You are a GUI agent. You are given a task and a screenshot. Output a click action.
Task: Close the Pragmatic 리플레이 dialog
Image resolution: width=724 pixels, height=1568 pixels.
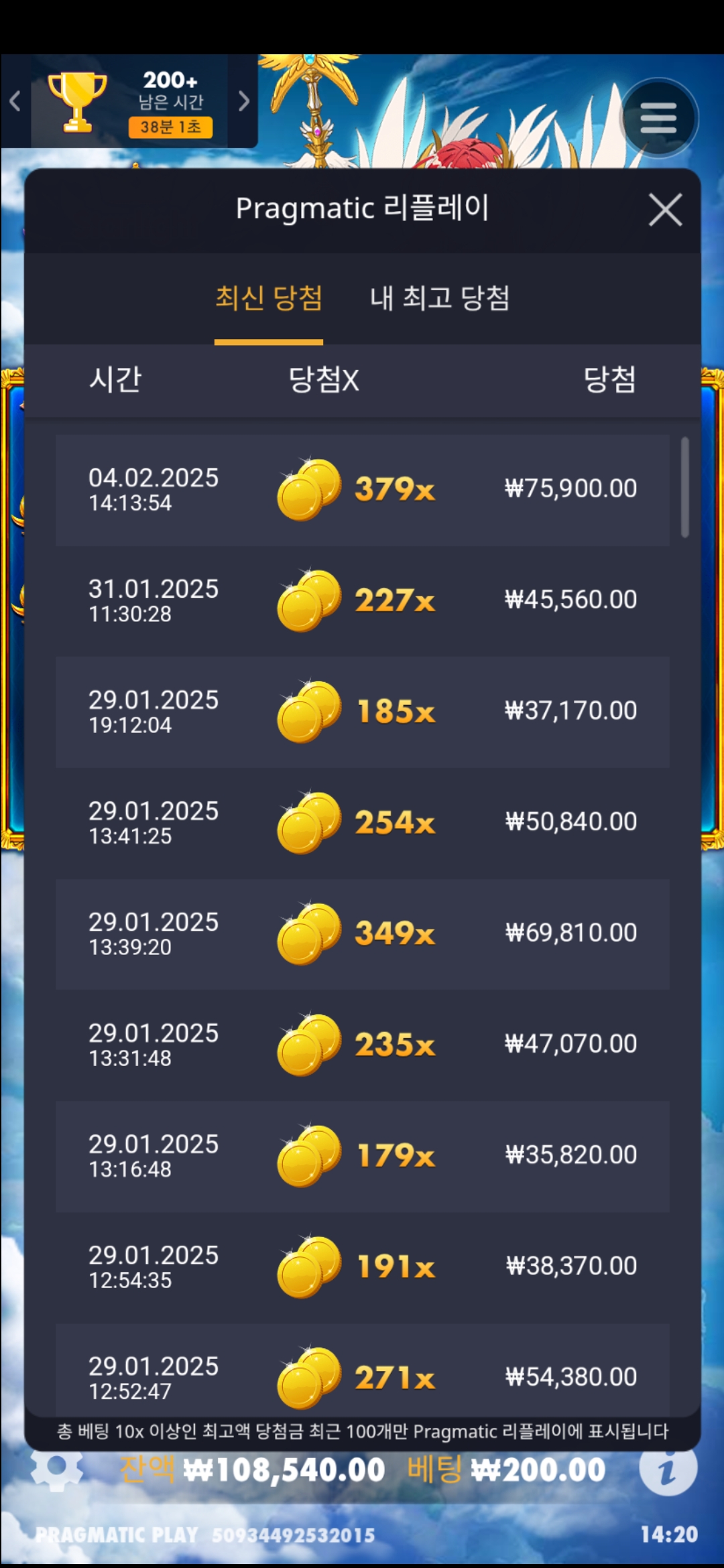click(x=665, y=210)
